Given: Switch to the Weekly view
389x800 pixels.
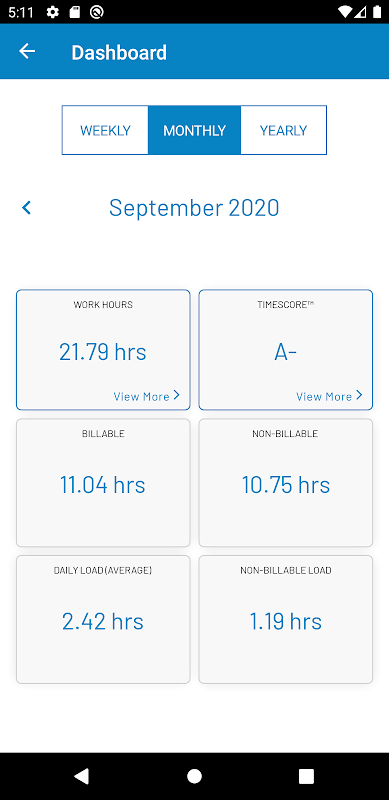Looking at the screenshot, I should (105, 130).
